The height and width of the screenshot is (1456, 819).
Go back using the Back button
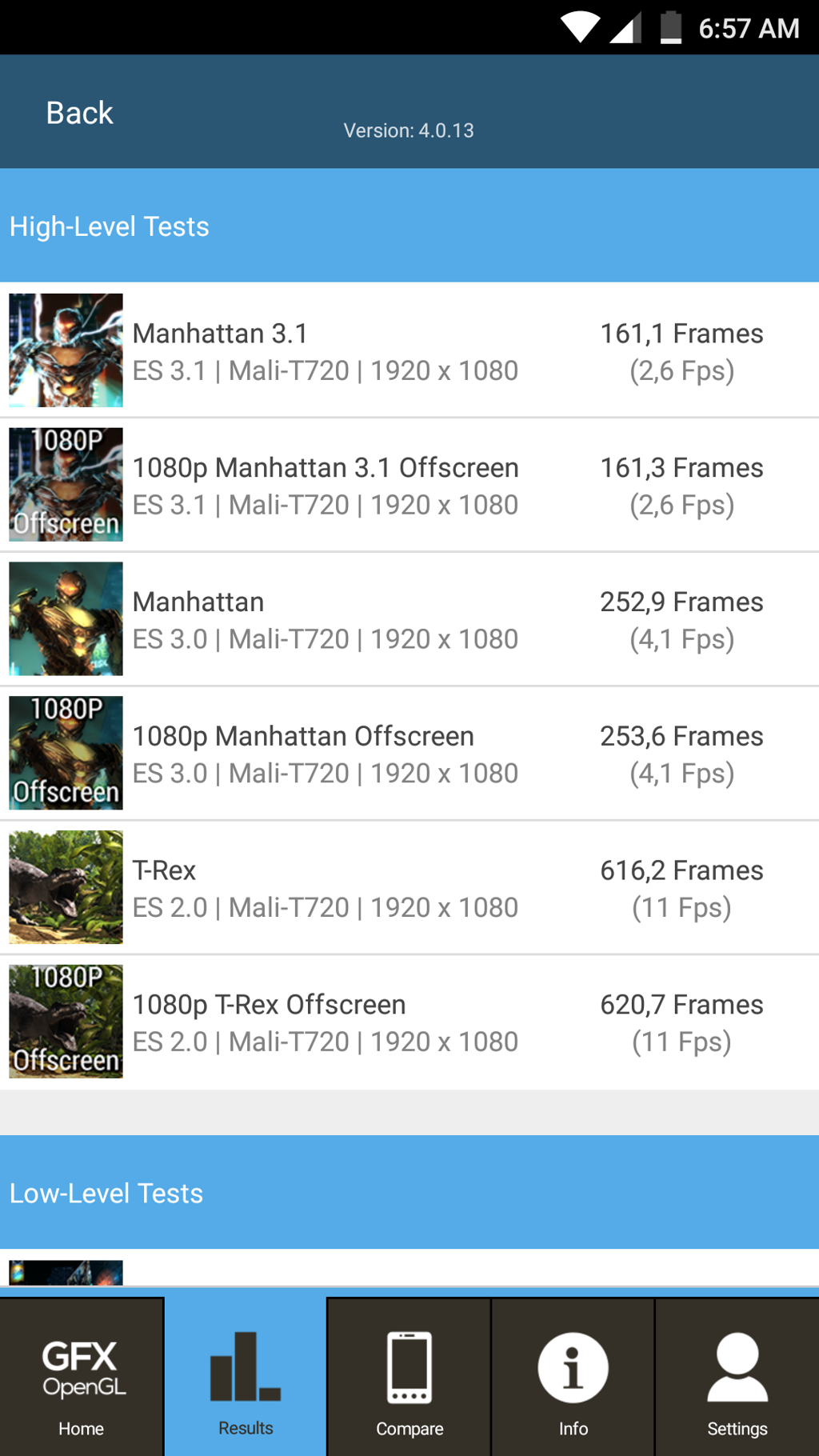pyautogui.click(x=79, y=113)
